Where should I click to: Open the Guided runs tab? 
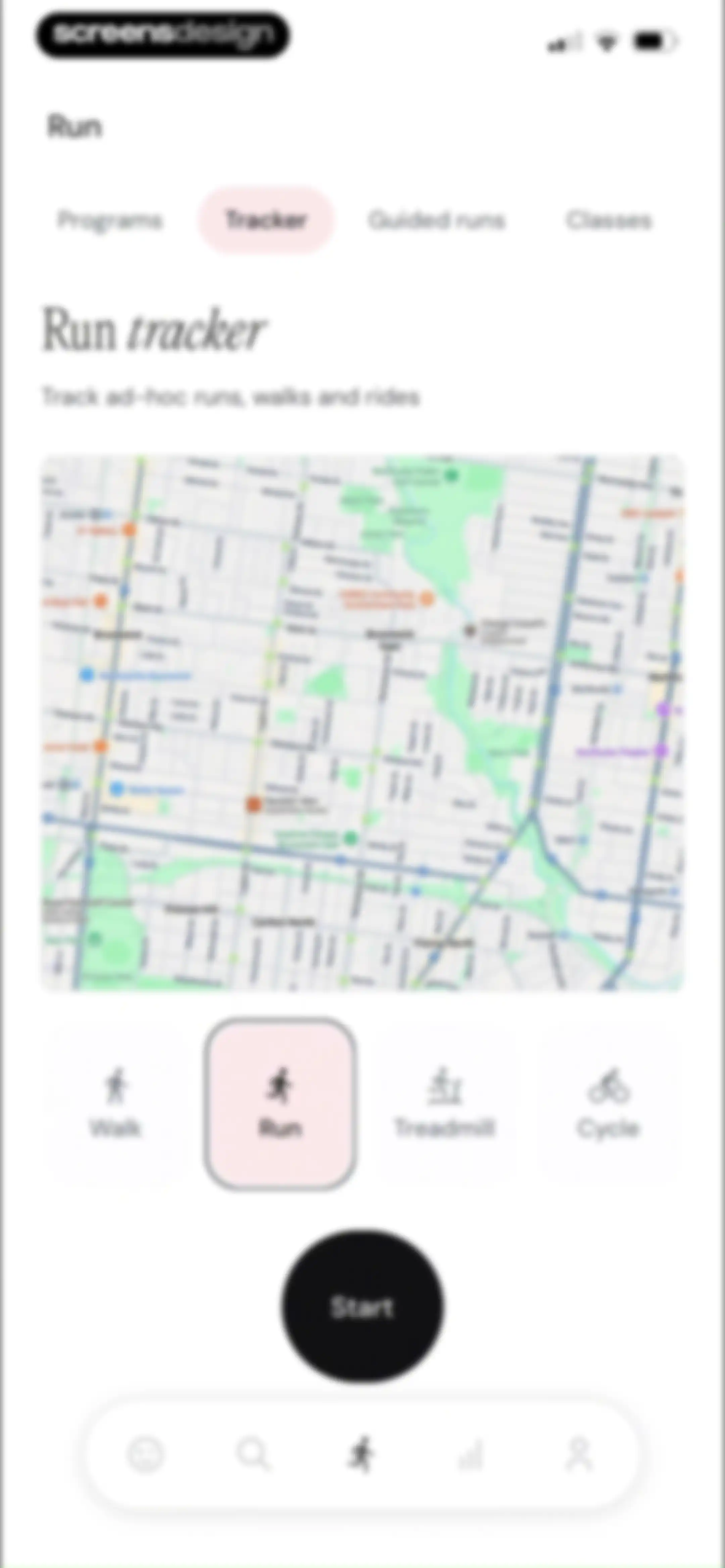(436, 220)
